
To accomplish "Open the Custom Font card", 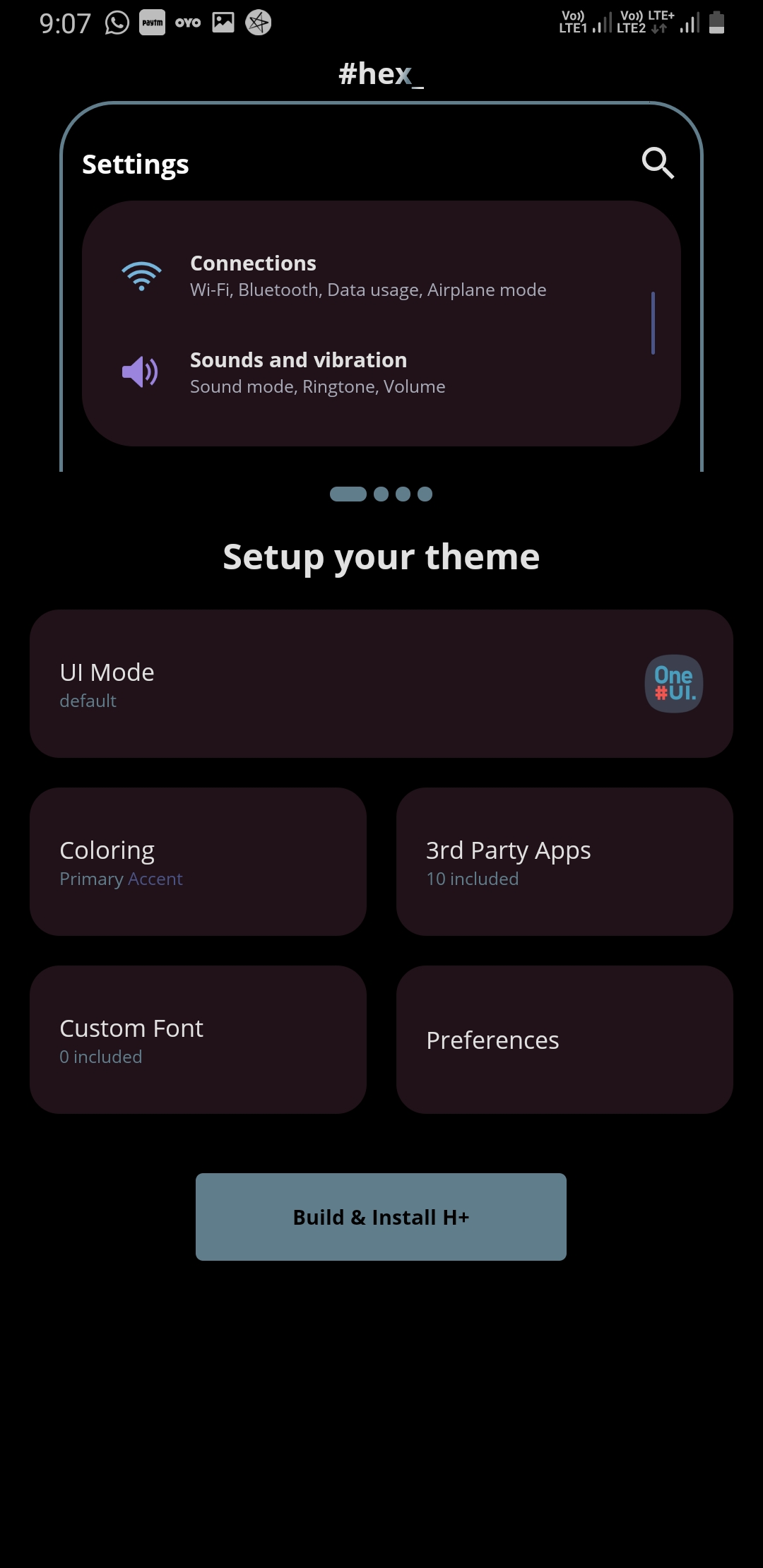I will 198,1040.
